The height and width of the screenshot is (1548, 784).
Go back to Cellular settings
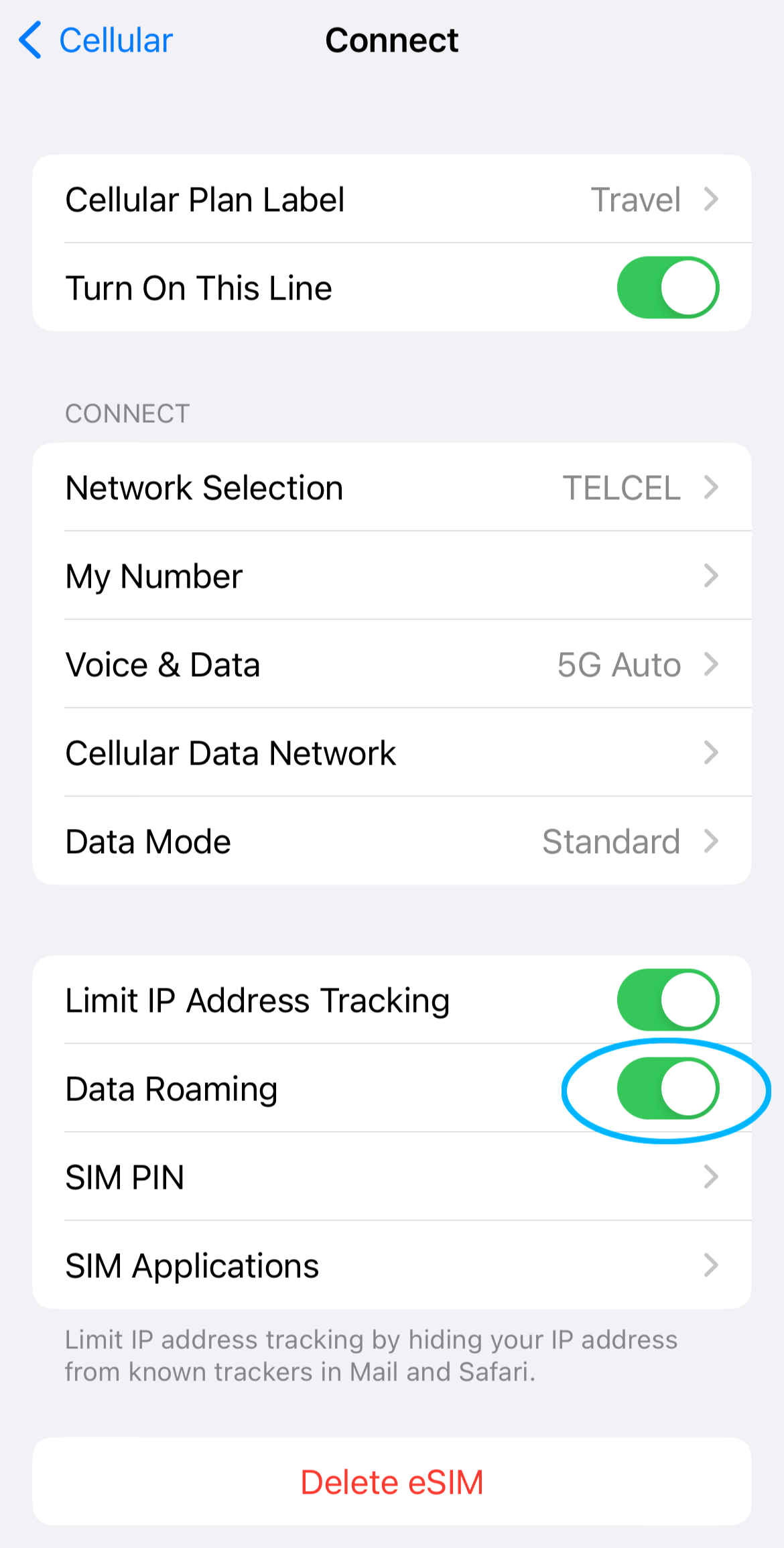pyautogui.click(x=96, y=40)
